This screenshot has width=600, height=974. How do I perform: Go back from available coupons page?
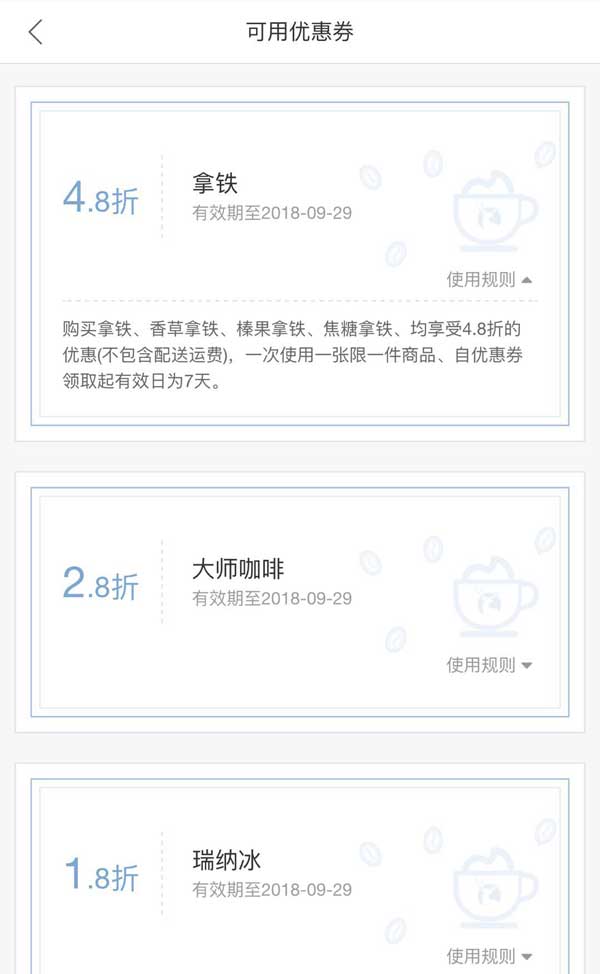point(36,32)
